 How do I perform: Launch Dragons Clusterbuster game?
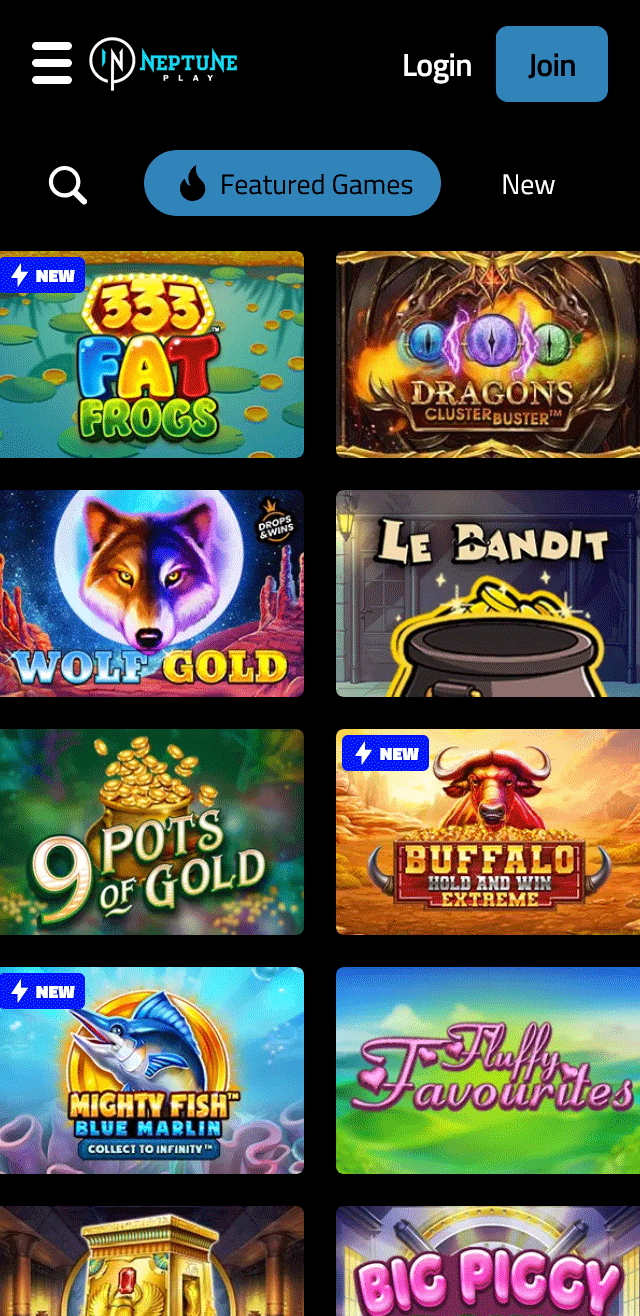488,355
